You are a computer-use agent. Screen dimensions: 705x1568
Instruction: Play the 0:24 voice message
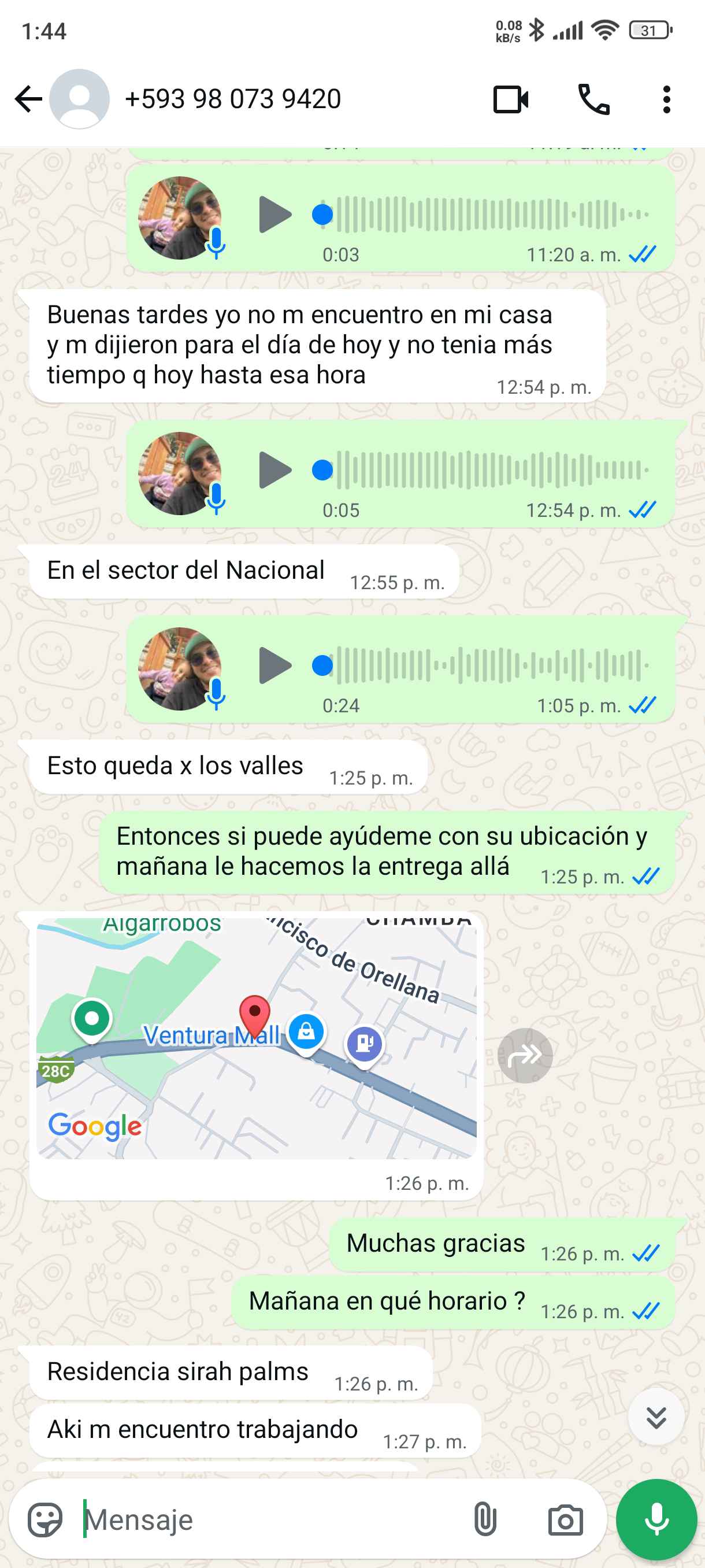274,665
